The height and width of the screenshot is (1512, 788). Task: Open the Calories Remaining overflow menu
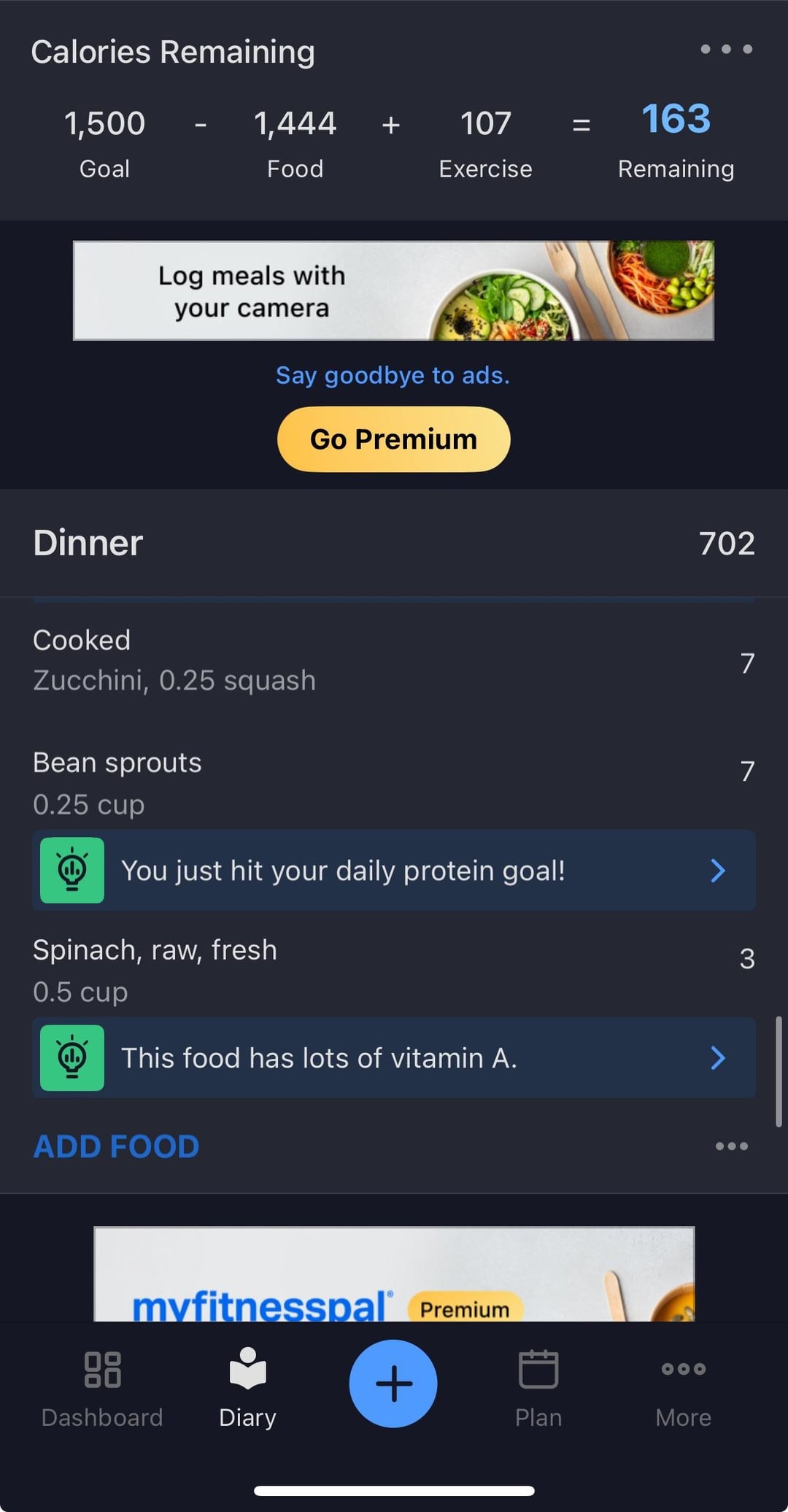click(726, 50)
